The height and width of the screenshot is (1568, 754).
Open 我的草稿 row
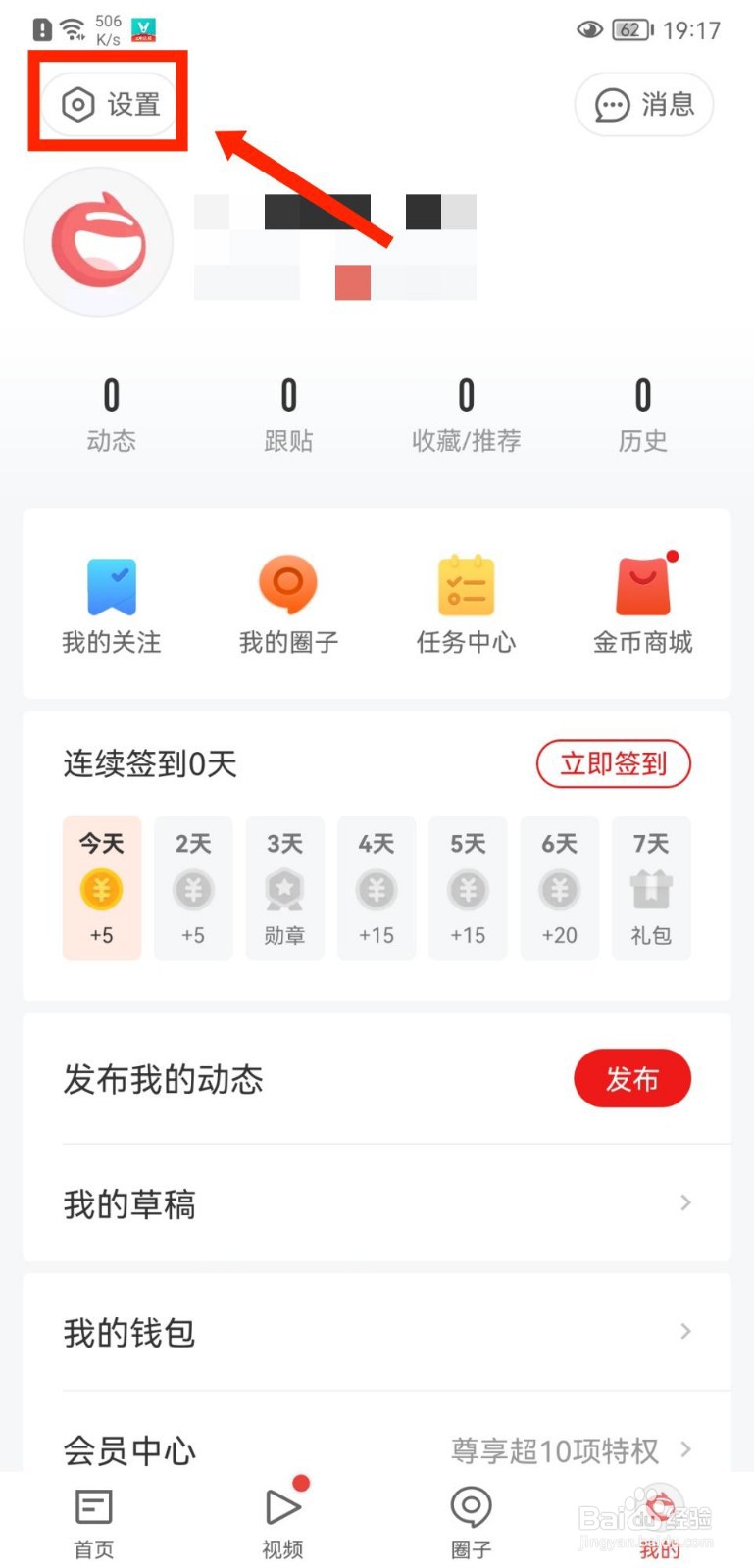click(x=377, y=1203)
